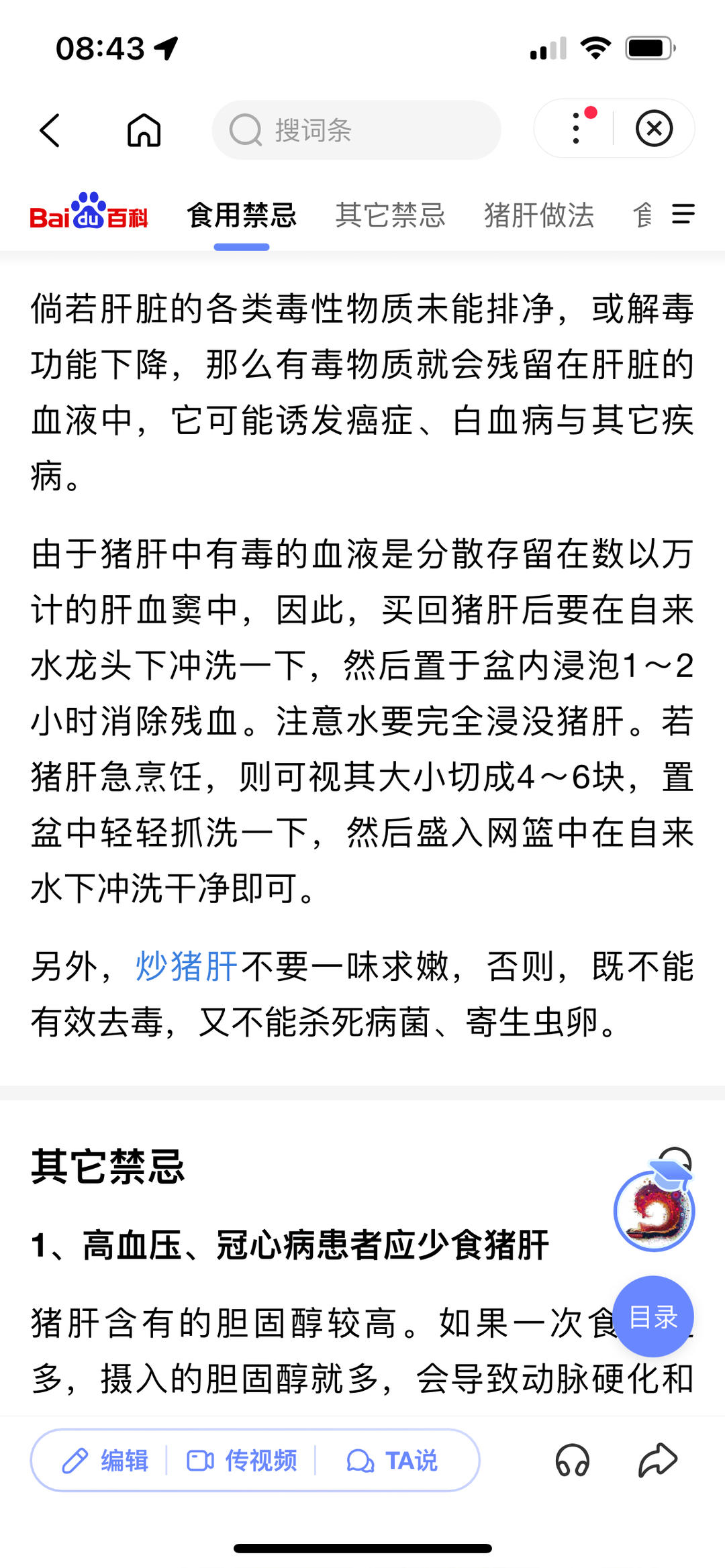This screenshot has height=1568, width=725.
Task: Switch to the 其它禁忌 tab
Action: point(390,215)
